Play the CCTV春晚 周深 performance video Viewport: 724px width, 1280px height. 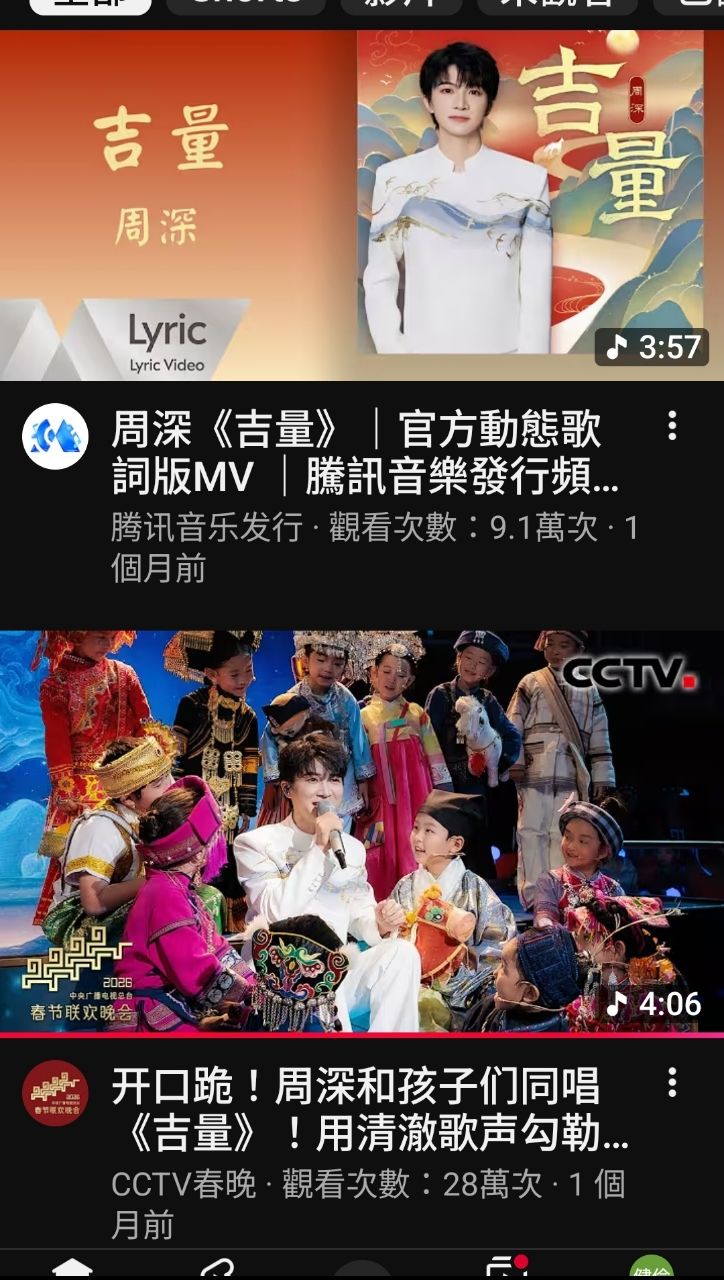click(362, 830)
